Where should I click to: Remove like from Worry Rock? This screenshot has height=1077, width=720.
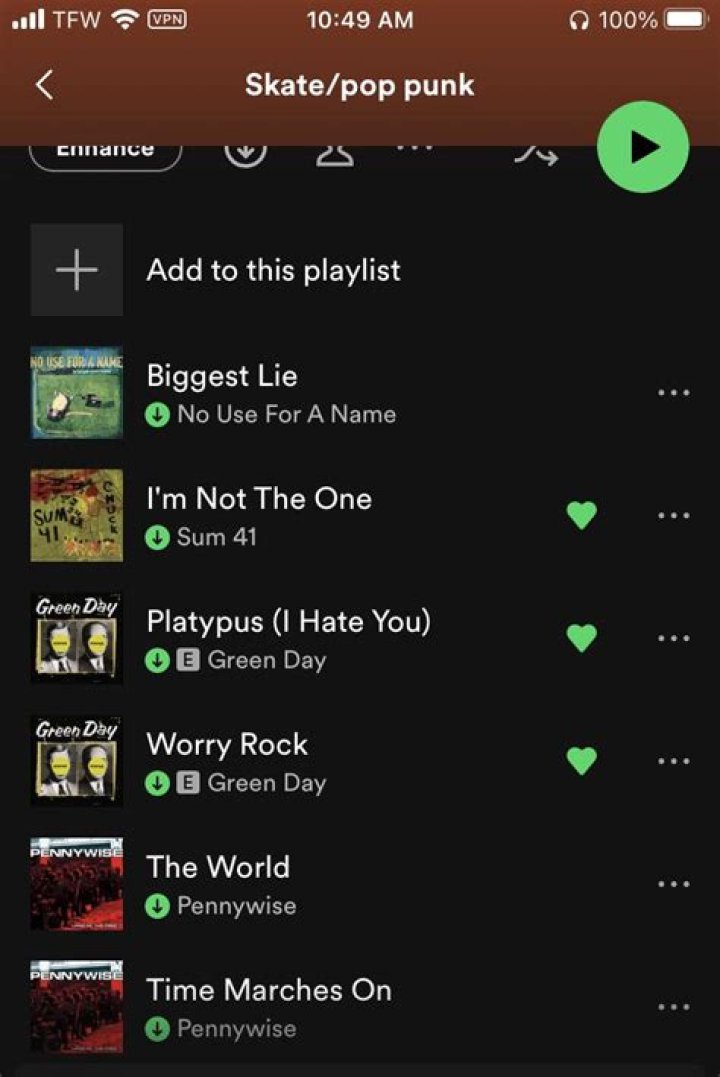coord(581,761)
